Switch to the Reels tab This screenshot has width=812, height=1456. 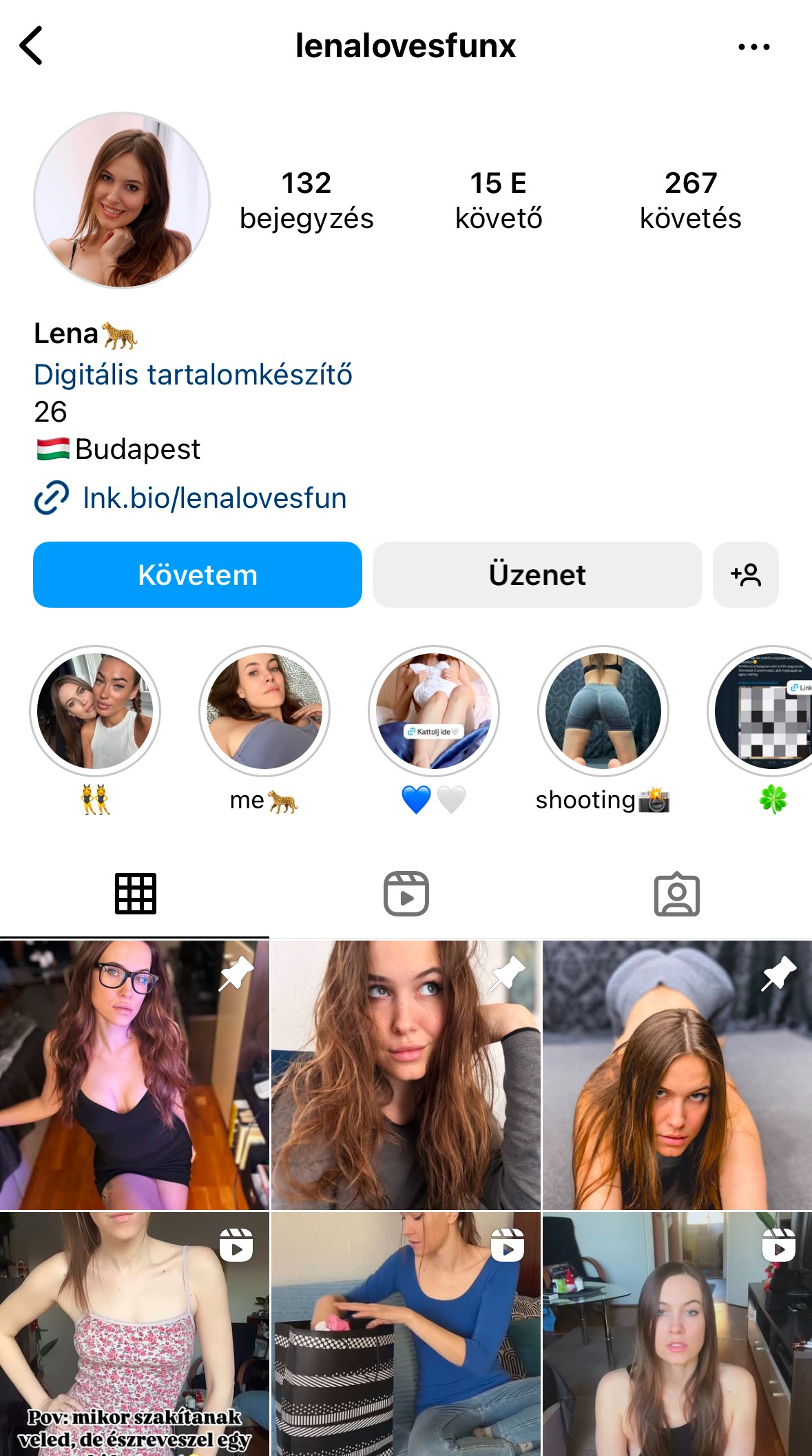(x=406, y=894)
